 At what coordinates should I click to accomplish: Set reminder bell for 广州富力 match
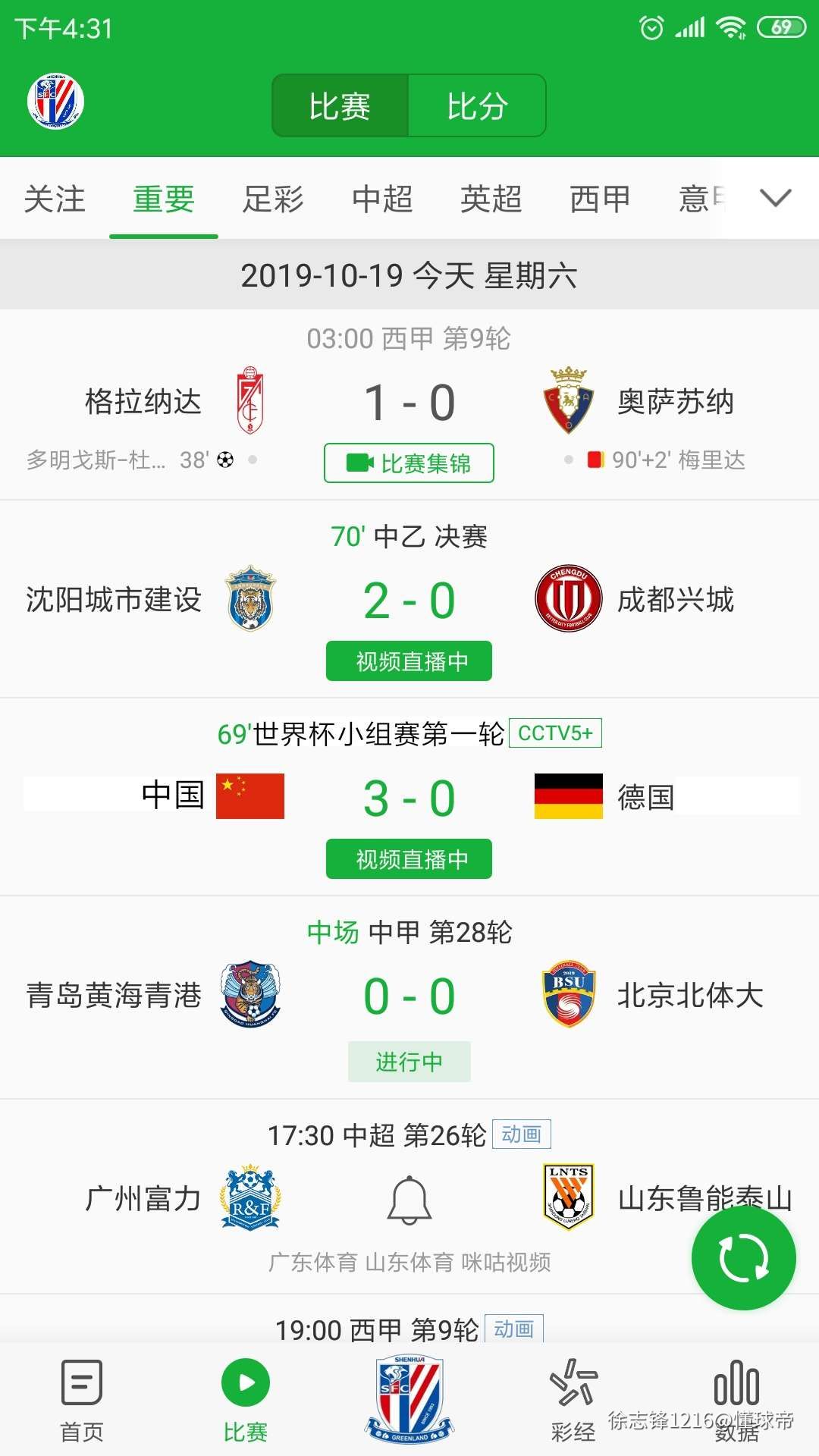[409, 1200]
